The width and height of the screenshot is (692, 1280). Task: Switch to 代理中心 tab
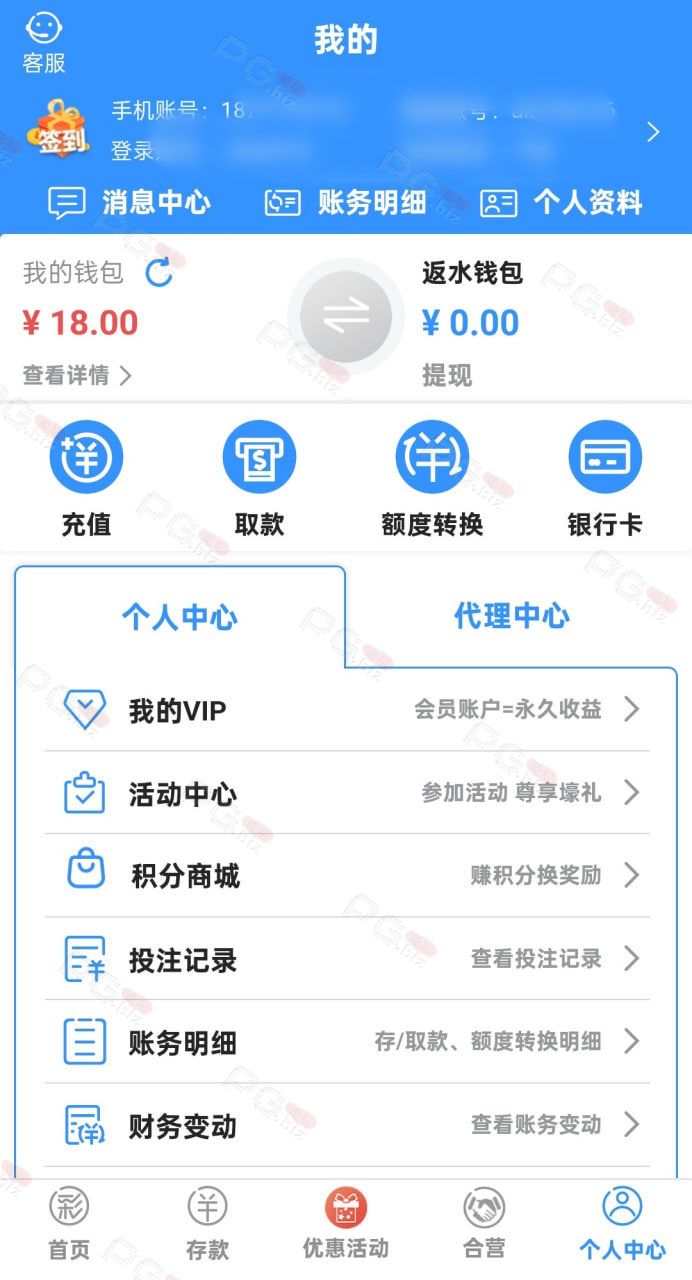tap(512, 616)
